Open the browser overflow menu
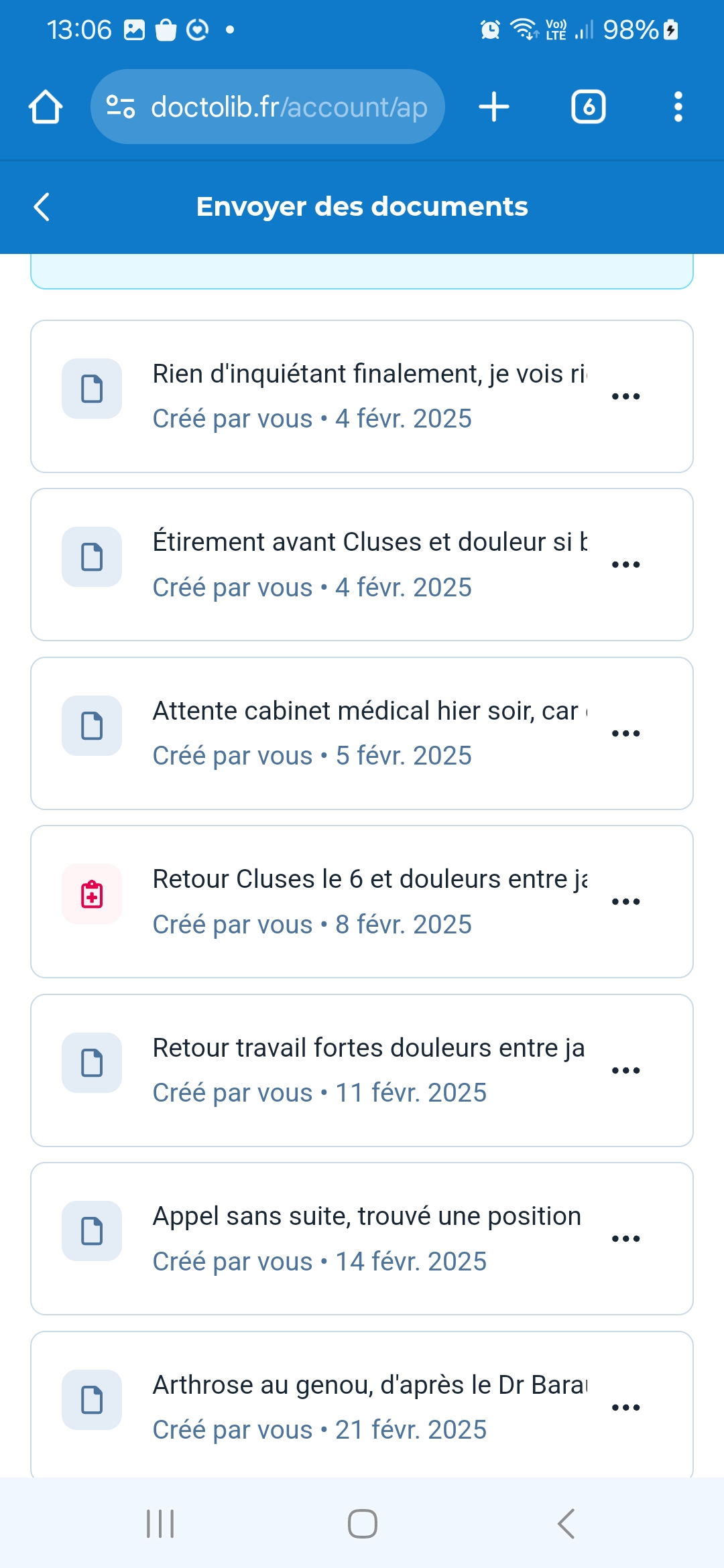The height and width of the screenshot is (1568, 724). pyautogui.click(x=678, y=107)
